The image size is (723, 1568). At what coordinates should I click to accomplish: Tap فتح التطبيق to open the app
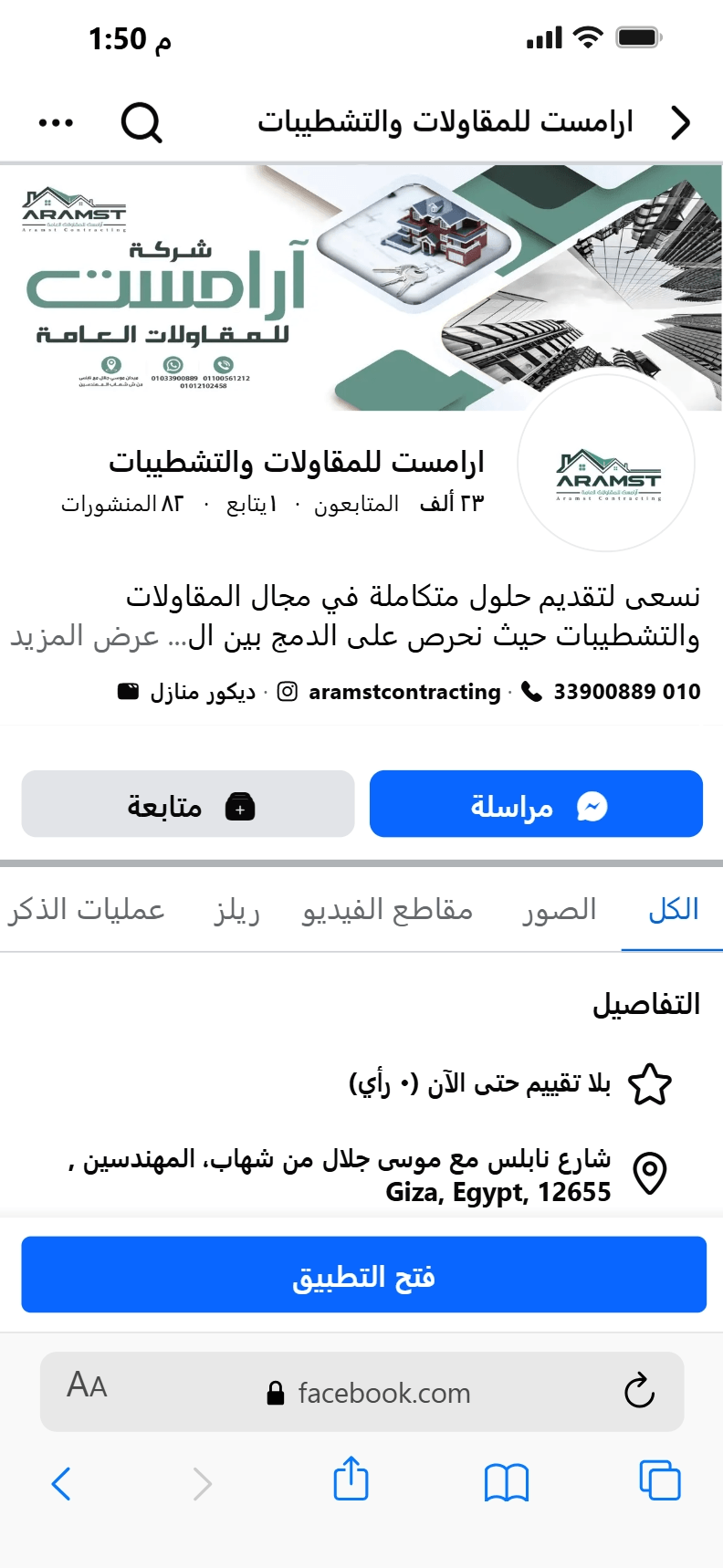(x=363, y=1275)
